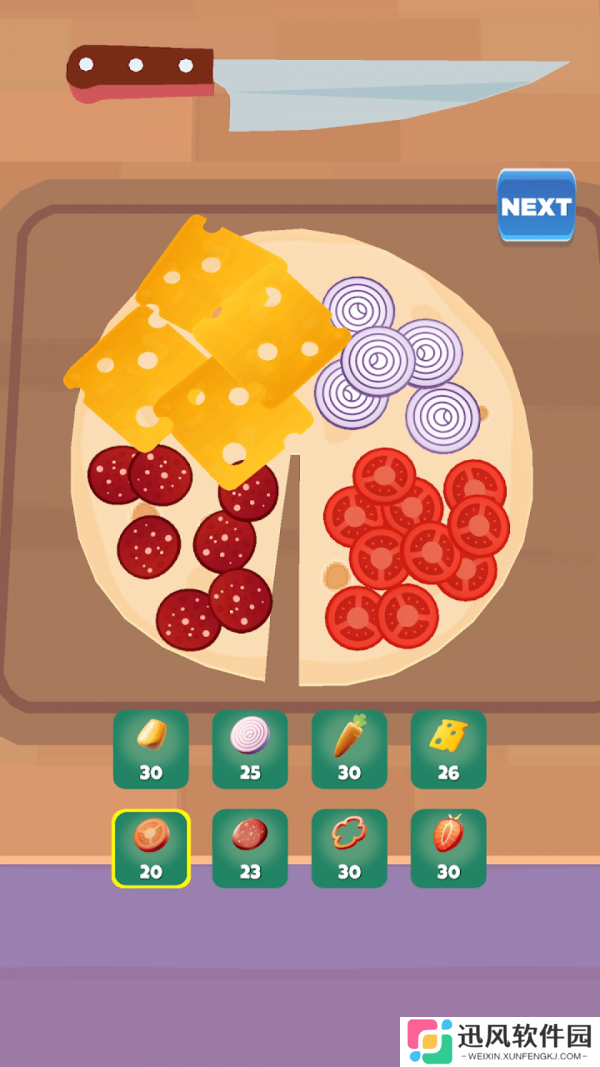Select the pepper ring topping tile
600x1067 pixels.
coord(349,848)
